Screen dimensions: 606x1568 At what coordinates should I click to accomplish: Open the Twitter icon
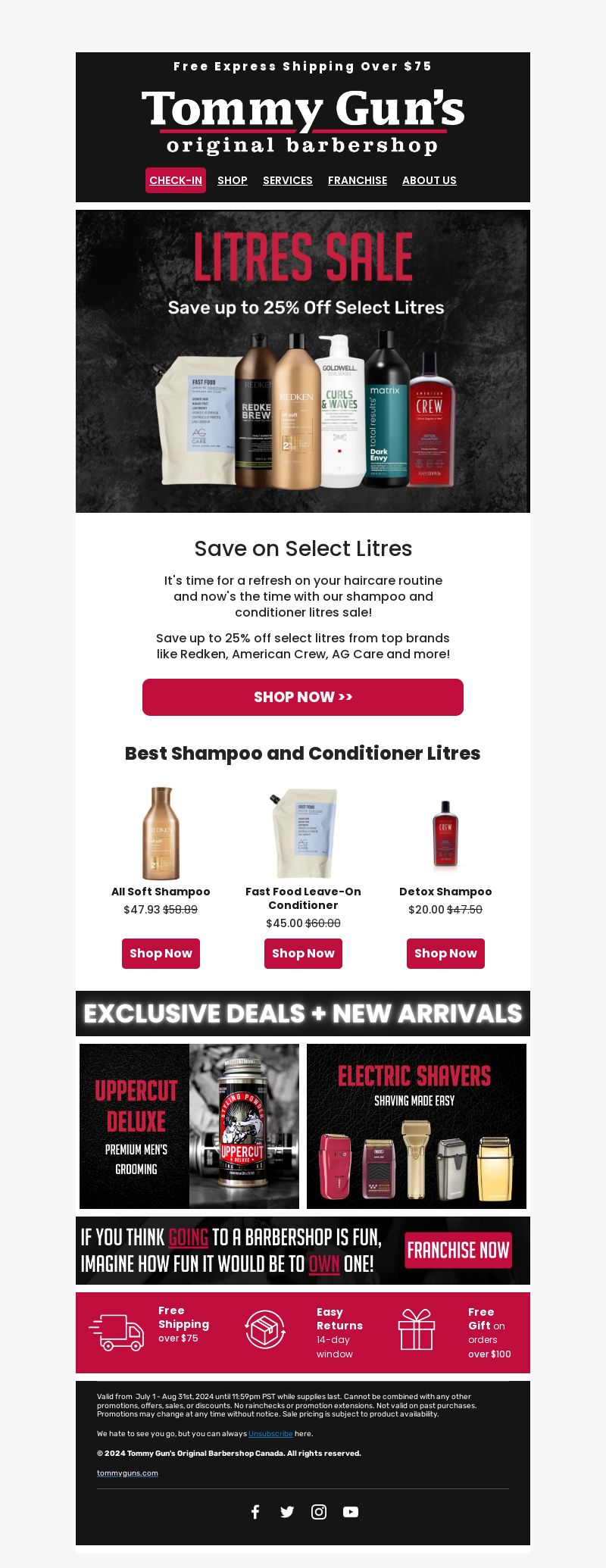pyautogui.click(x=287, y=1511)
